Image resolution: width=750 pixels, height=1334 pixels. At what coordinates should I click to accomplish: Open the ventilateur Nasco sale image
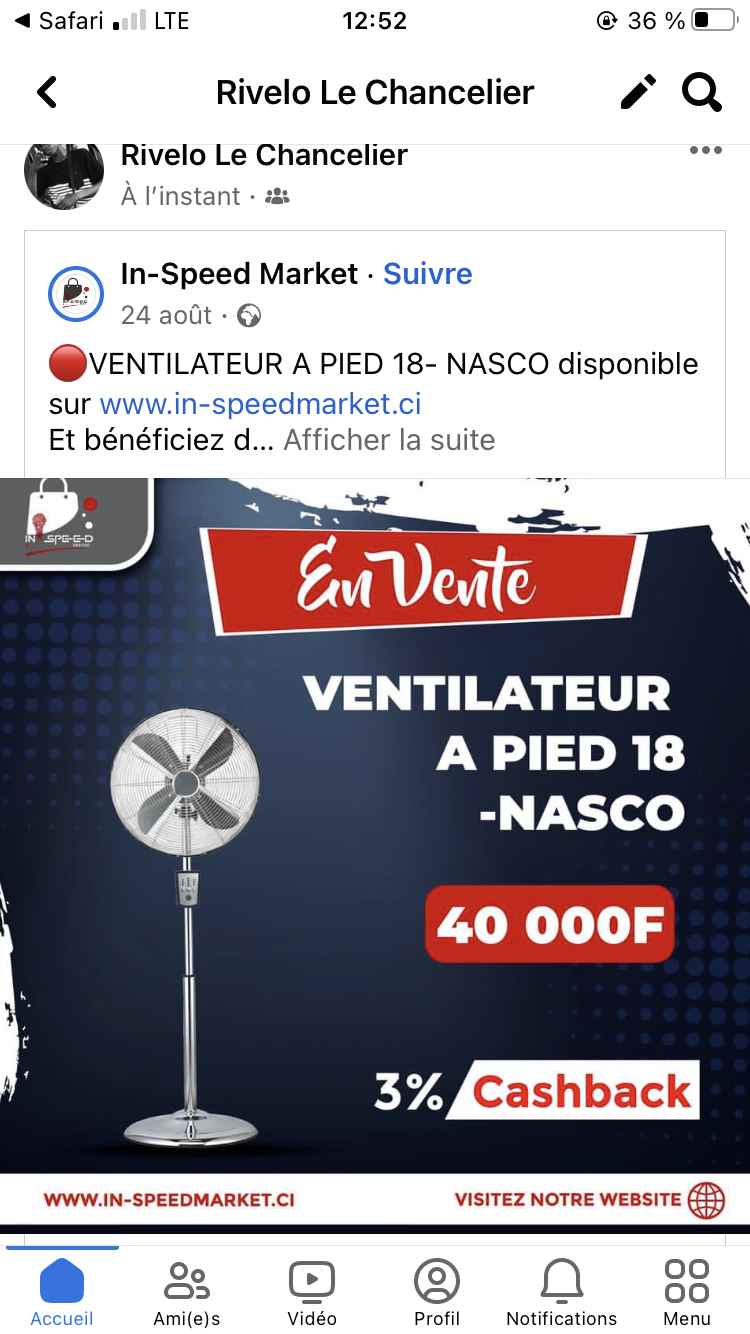coord(375,850)
